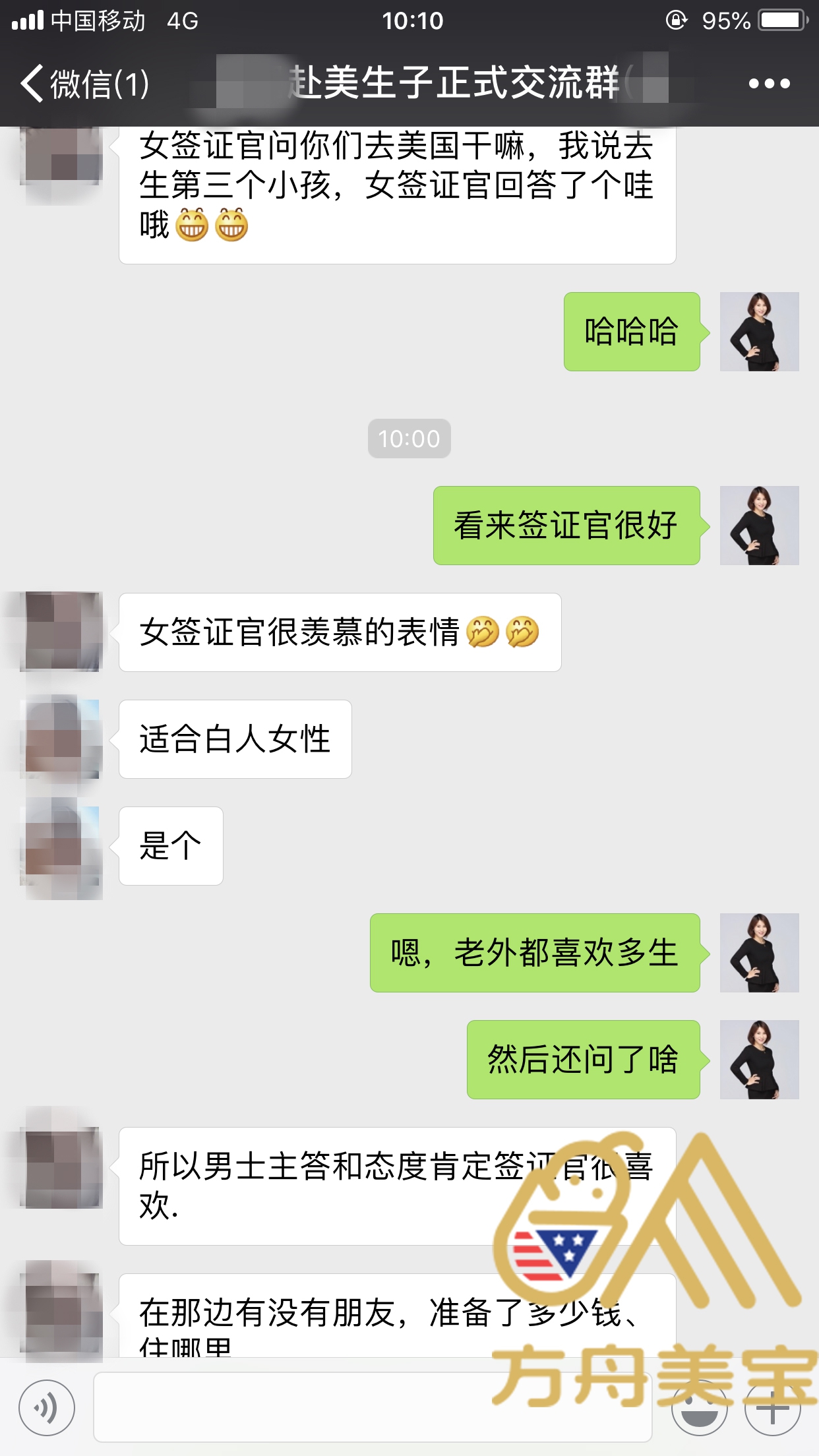Open the emoji sticker panel
Screen dimensions: 819x1456
[x=699, y=1408]
